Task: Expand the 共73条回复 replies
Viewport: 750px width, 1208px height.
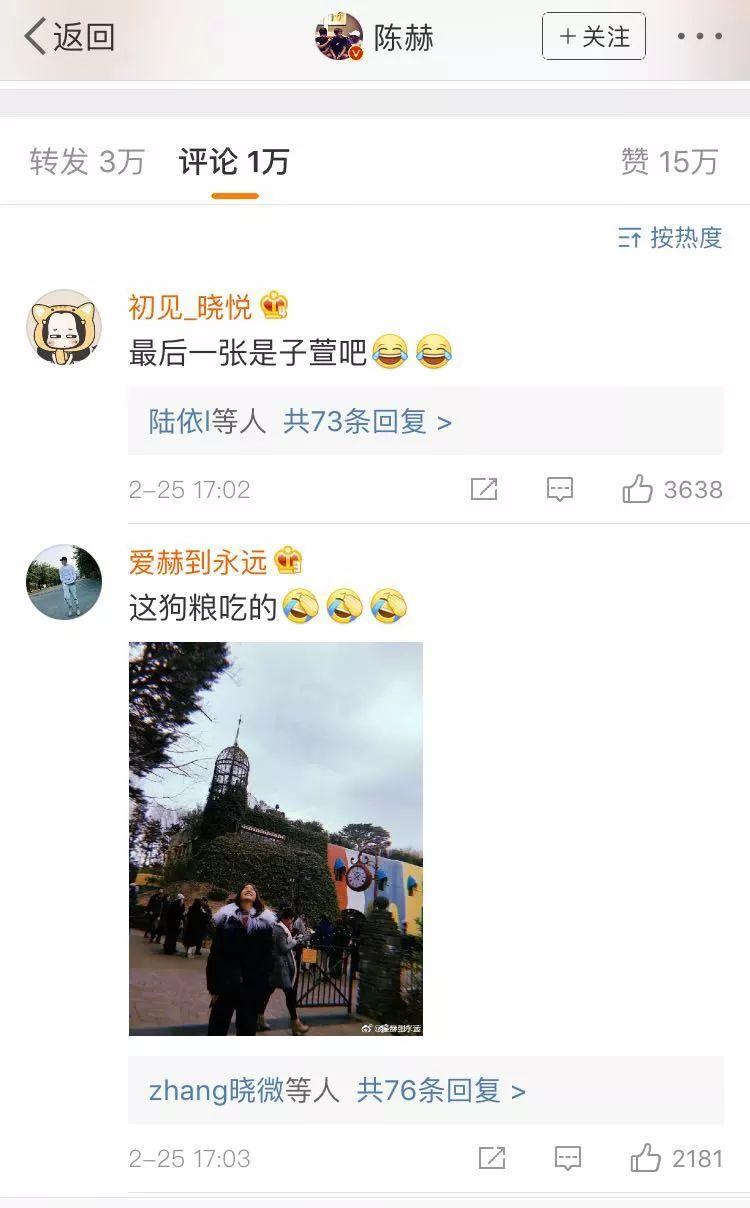Action: pos(367,422)
